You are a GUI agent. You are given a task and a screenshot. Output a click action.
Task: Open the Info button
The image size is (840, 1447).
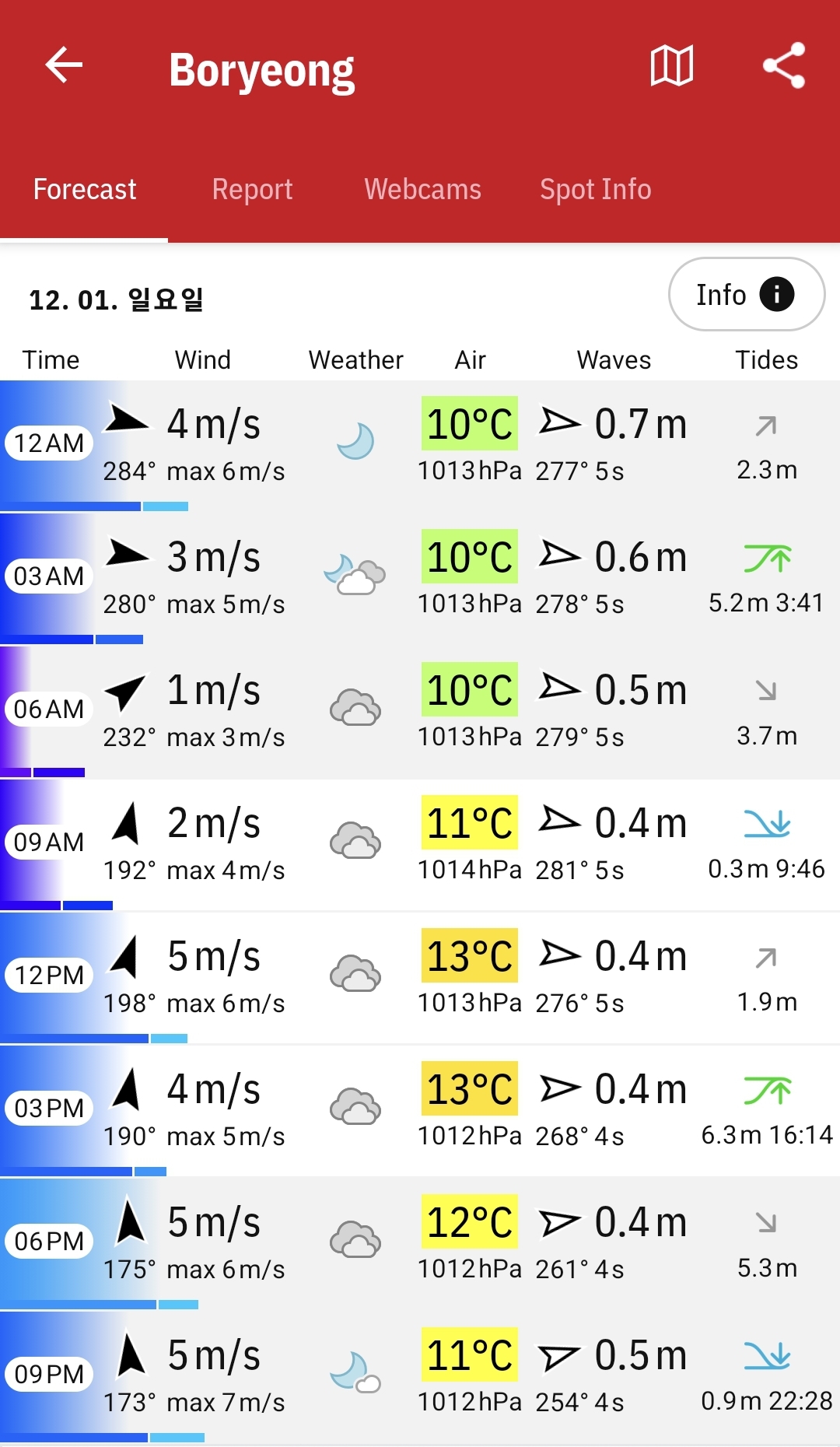tap(747, 295)
